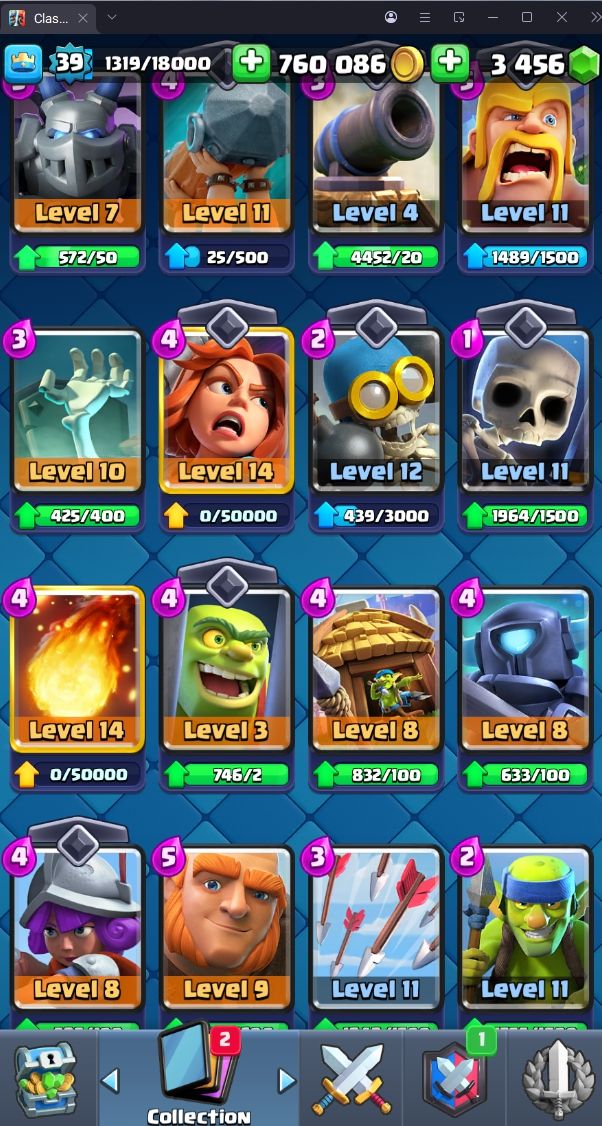Open the Events trophy tab
This screenshot has height=1126, width=602.
click(555, 1078)
